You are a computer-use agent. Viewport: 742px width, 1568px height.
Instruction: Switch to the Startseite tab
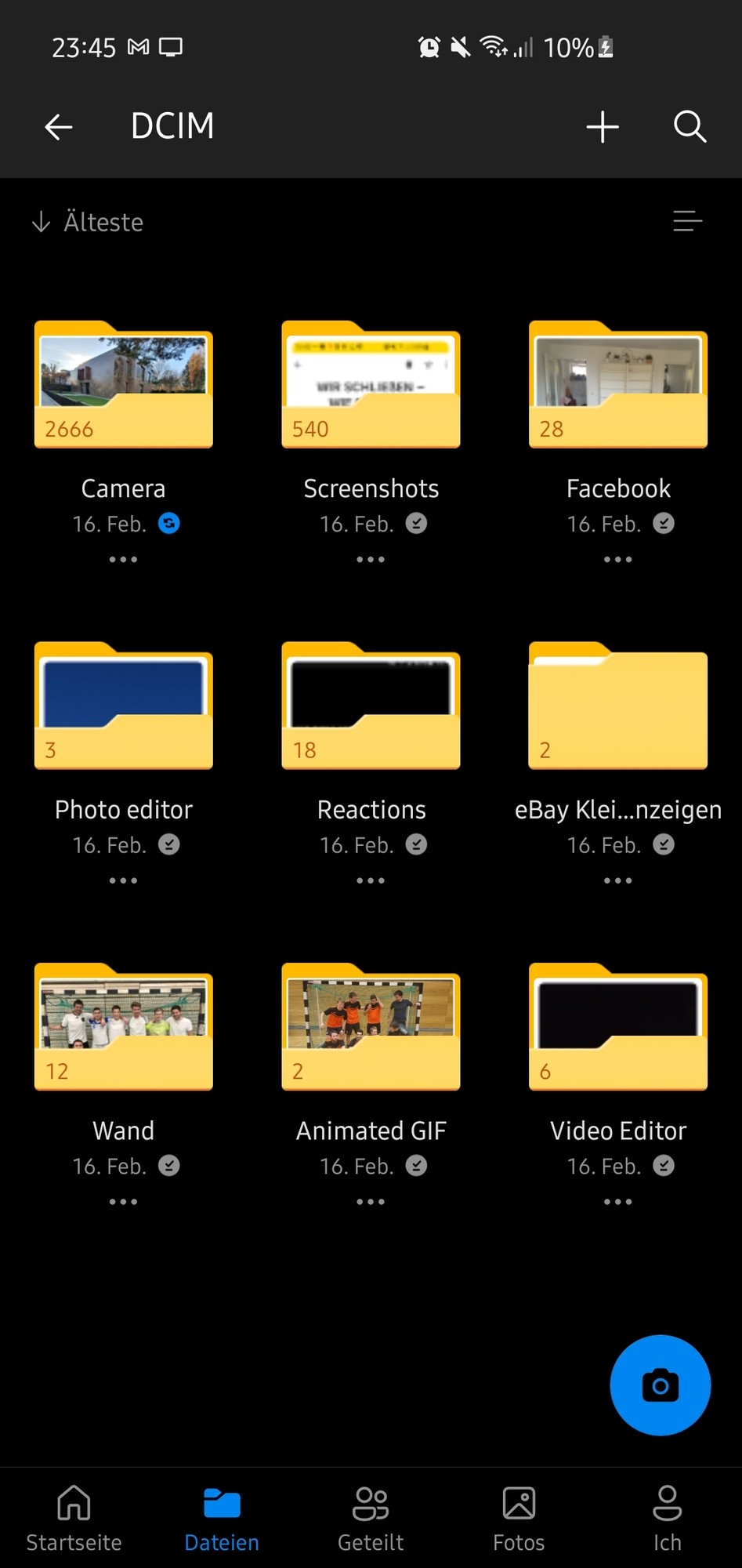coord(74,1519)
